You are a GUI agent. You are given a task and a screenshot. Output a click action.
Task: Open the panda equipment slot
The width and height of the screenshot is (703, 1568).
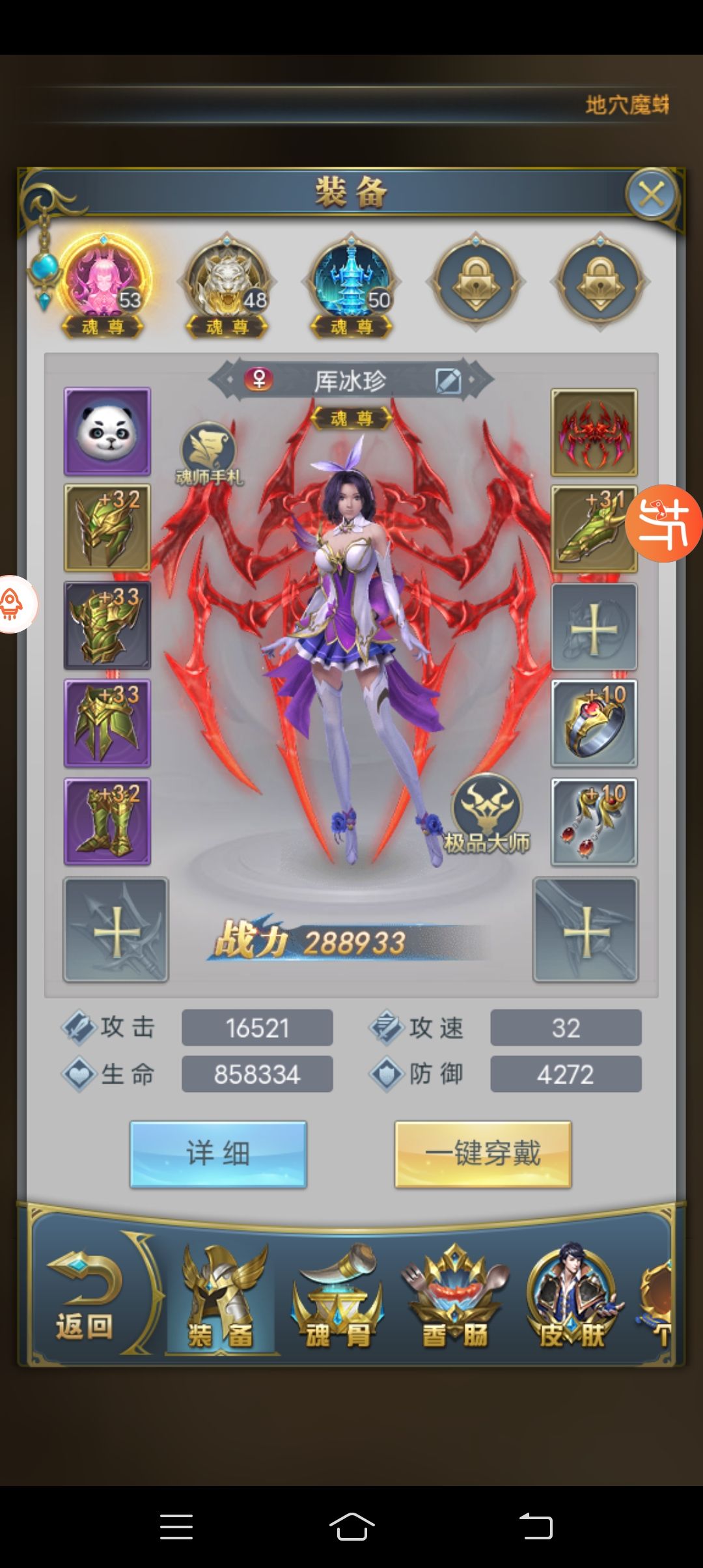pyautogui.click(x=107, y=431)
